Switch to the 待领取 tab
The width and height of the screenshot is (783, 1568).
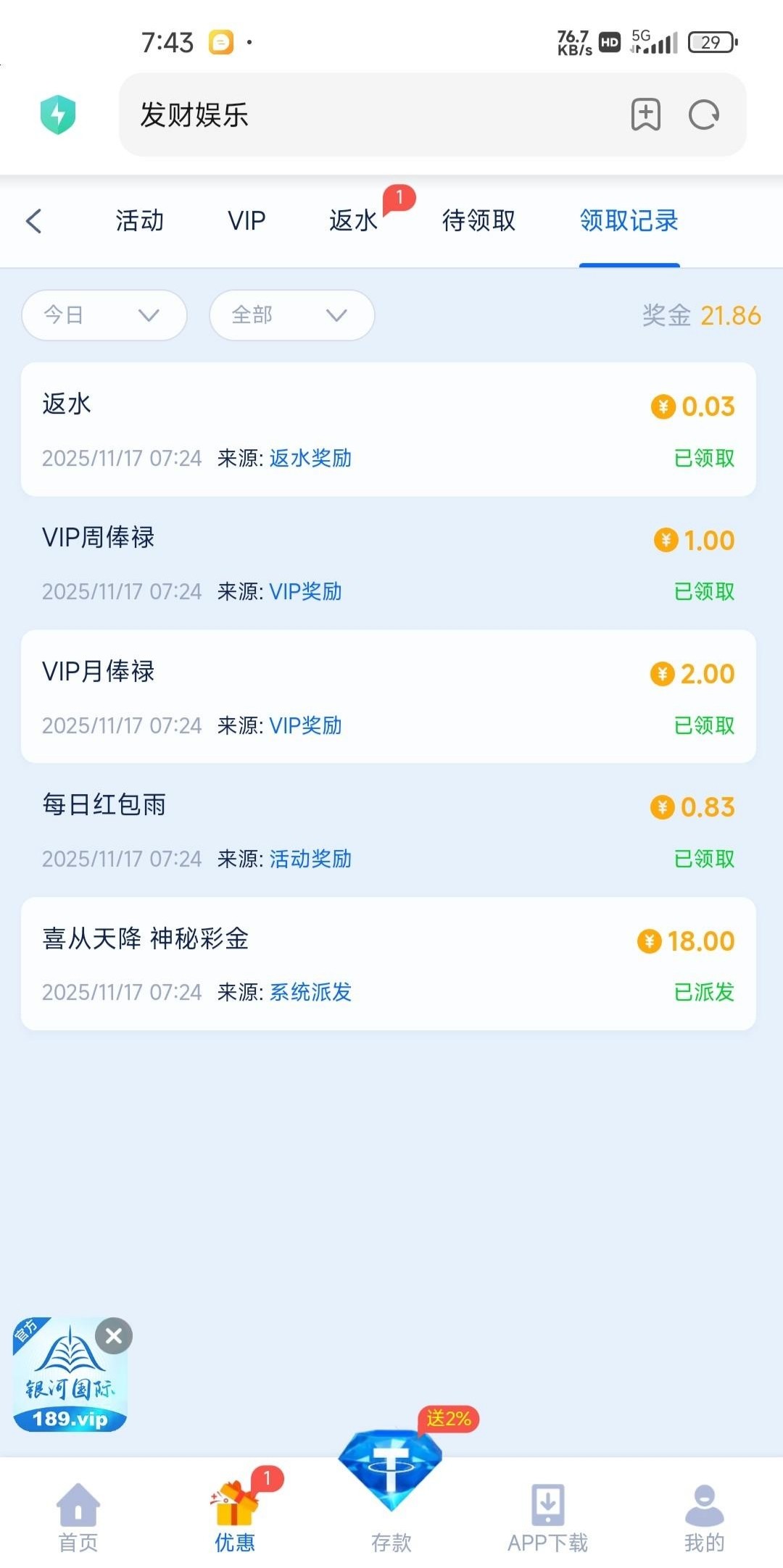(x=478, y=221)
